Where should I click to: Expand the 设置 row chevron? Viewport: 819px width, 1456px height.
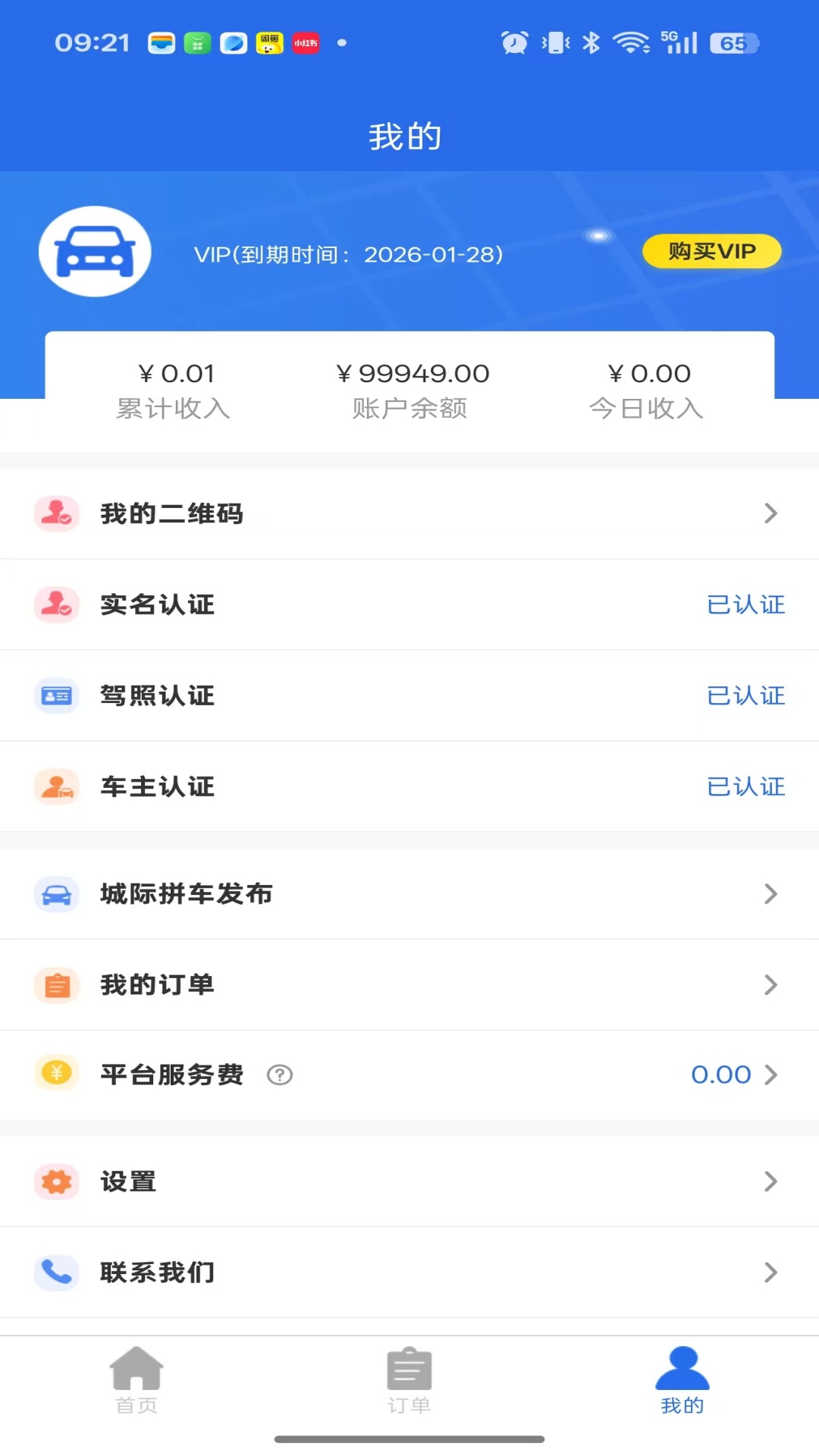point(772,1181)
